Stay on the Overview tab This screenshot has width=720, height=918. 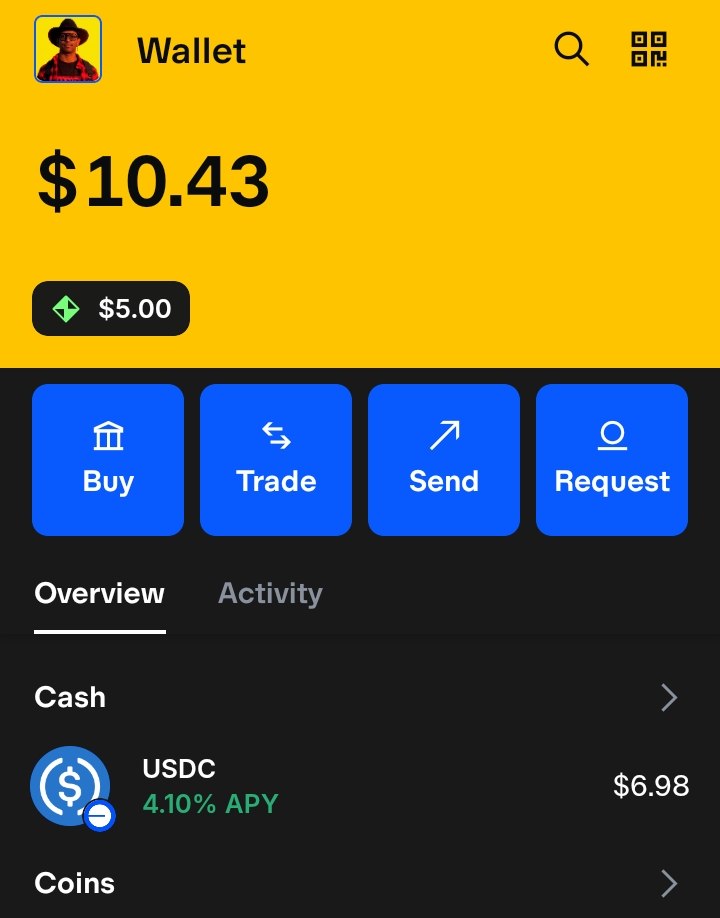pyautogui.click(x=99, y=594)
